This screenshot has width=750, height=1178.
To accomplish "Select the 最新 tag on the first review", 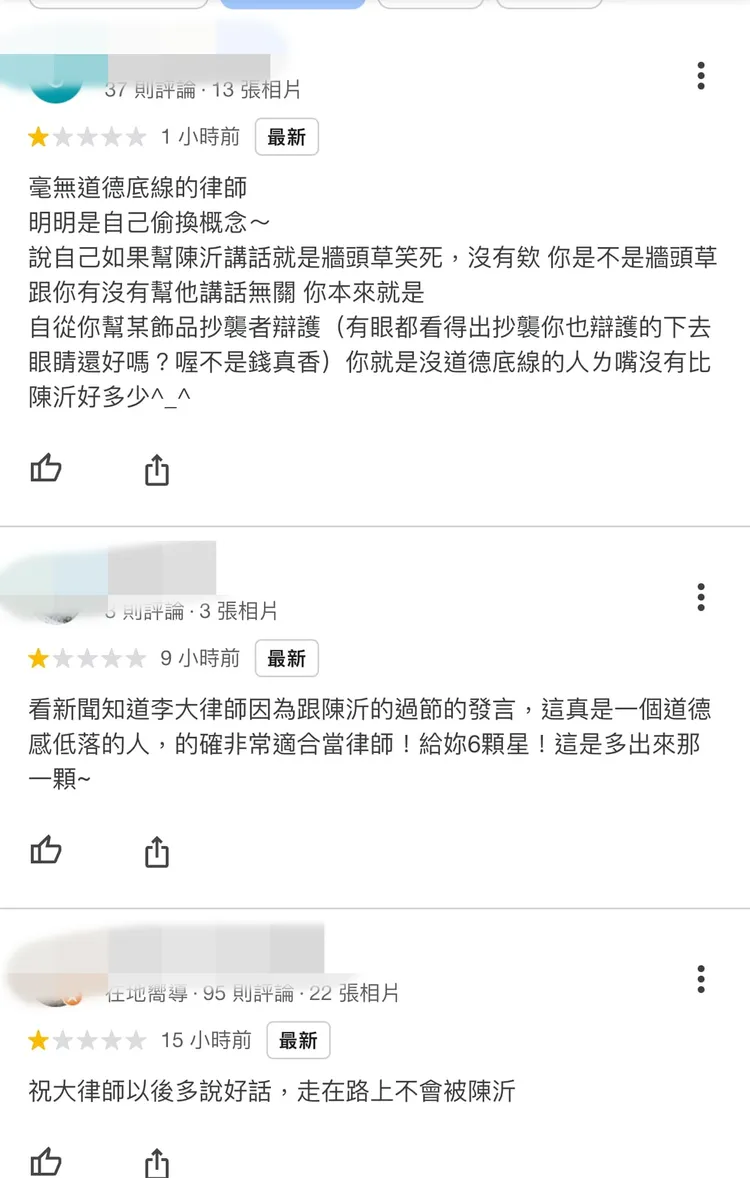I will (x=286, y=136).
